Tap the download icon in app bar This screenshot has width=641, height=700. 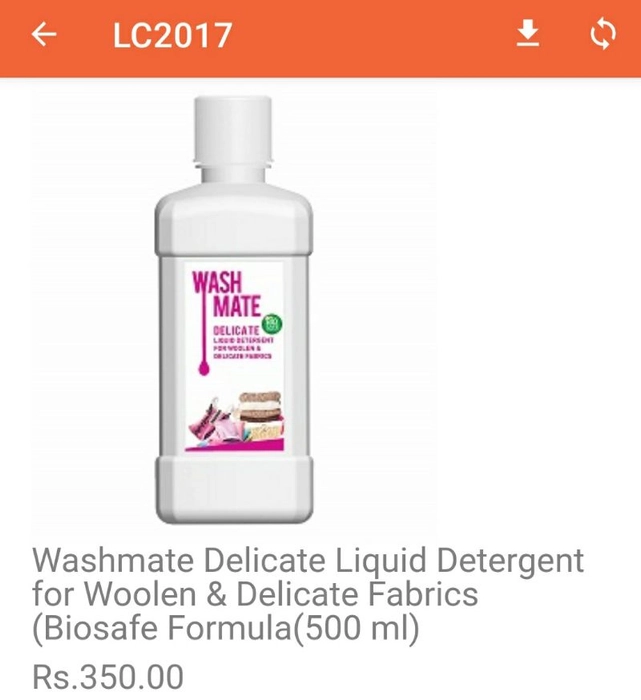527,36
